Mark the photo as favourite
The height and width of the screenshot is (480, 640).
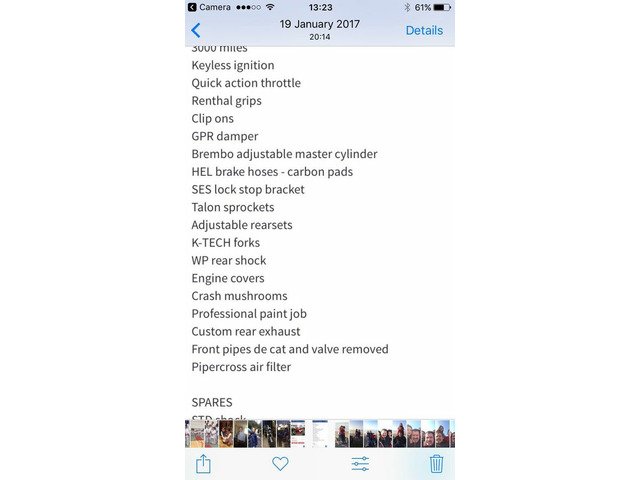[280, 463]
